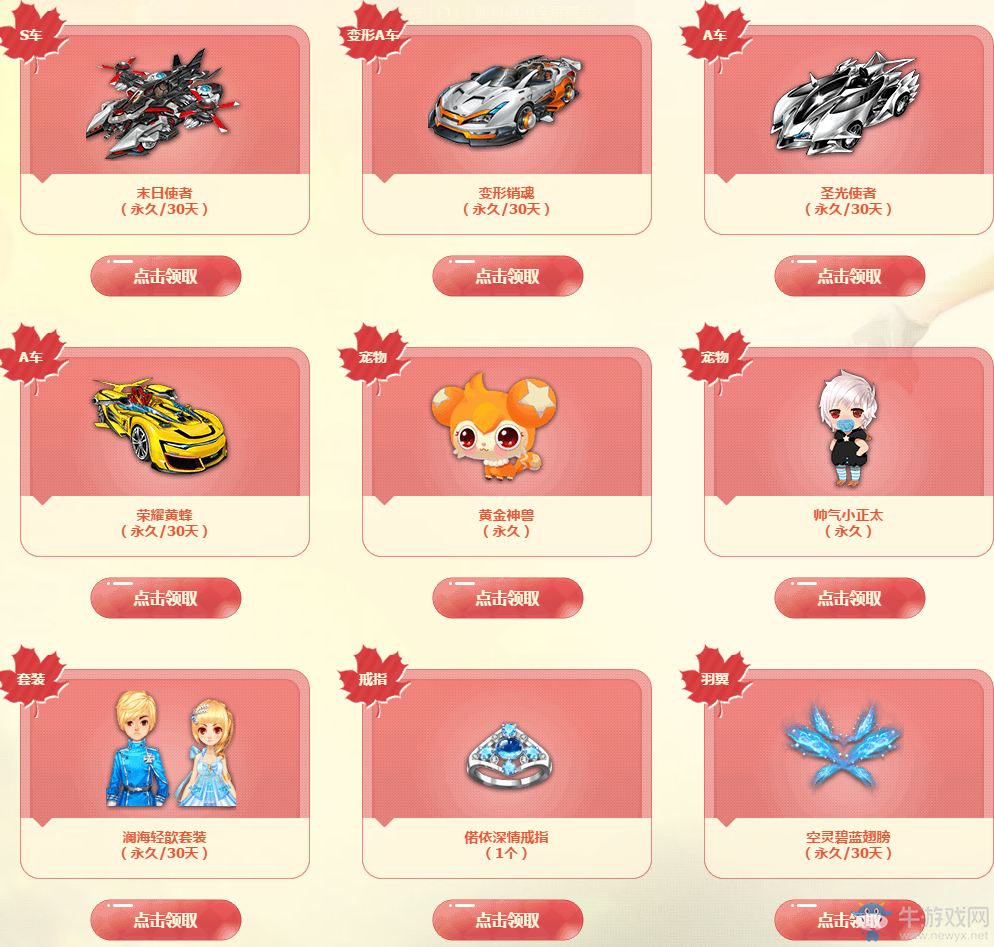Viewport: 994px width, 947px height.
Task: Get the 偌依深情戒指 ring reward
Action: tap(507, 921)
